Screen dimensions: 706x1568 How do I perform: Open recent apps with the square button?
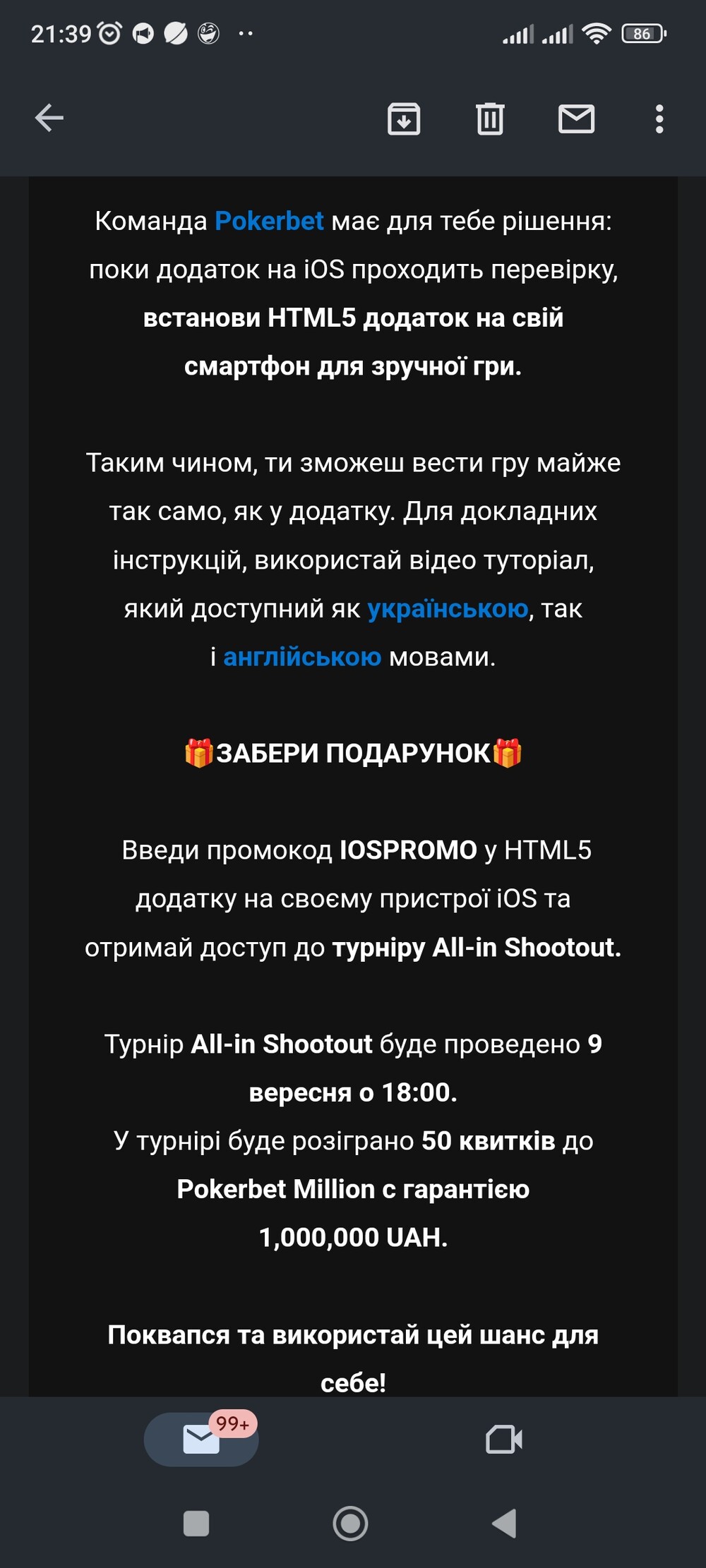[x=196, y=1524]
